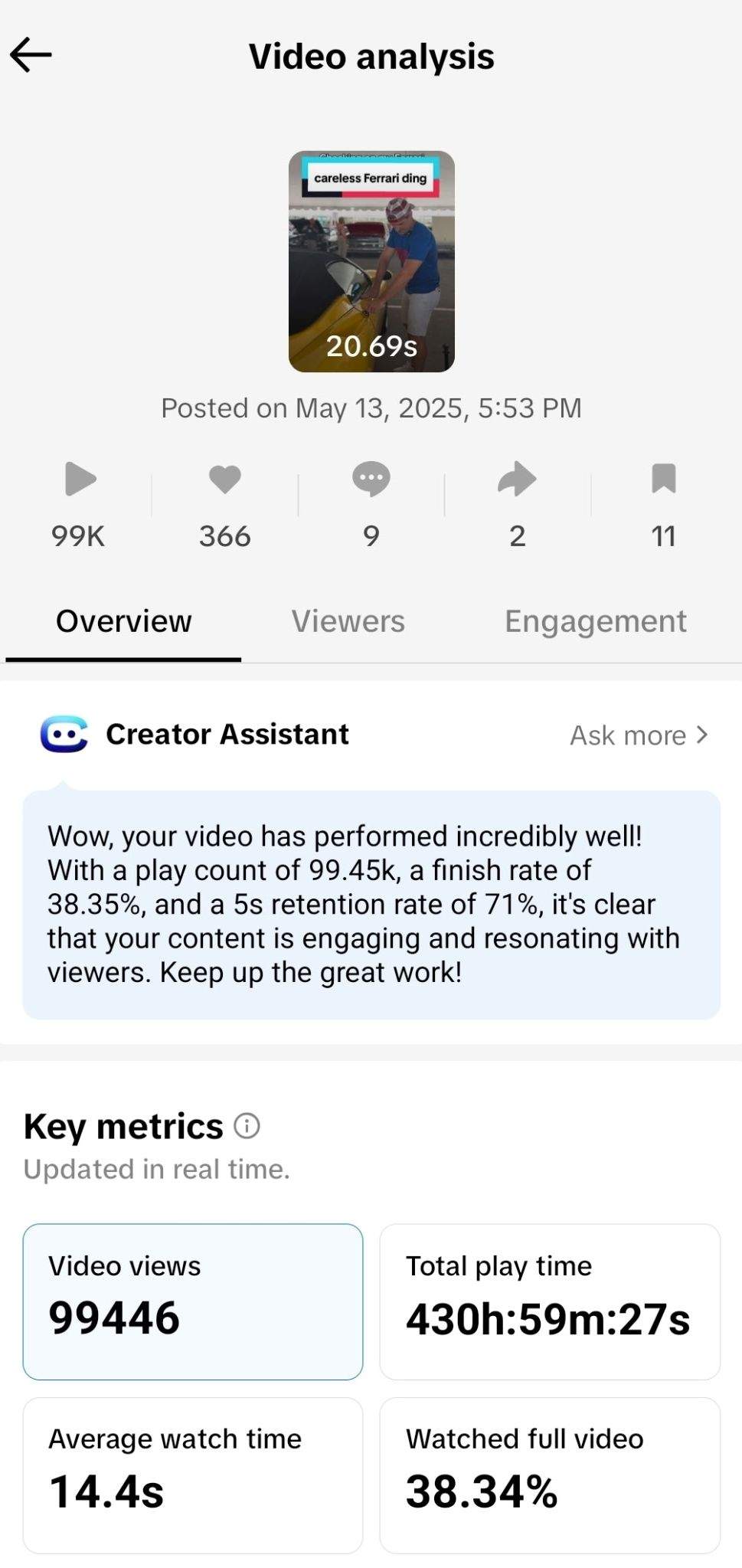This screenshot has height=1568, width=742.
Task: Select the Average watch time card
Action: click(193, 1475)
